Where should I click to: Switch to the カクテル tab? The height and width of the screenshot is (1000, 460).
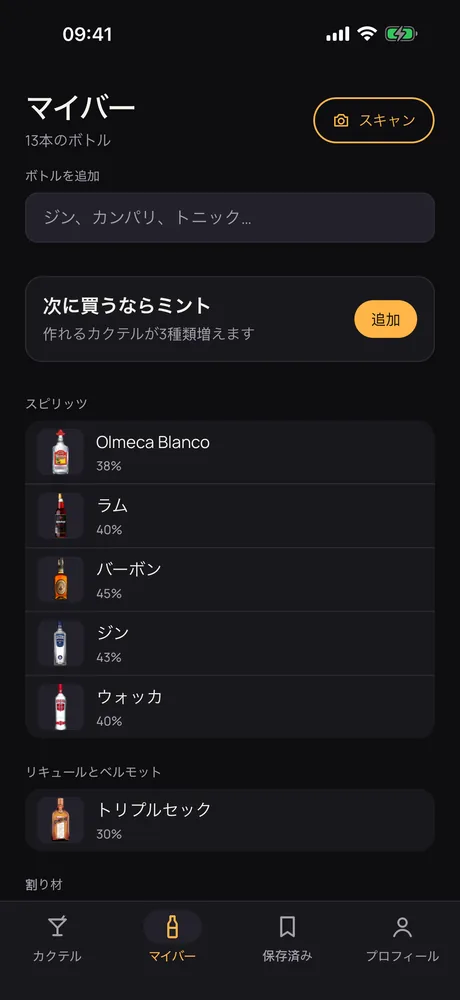(57, 939)
